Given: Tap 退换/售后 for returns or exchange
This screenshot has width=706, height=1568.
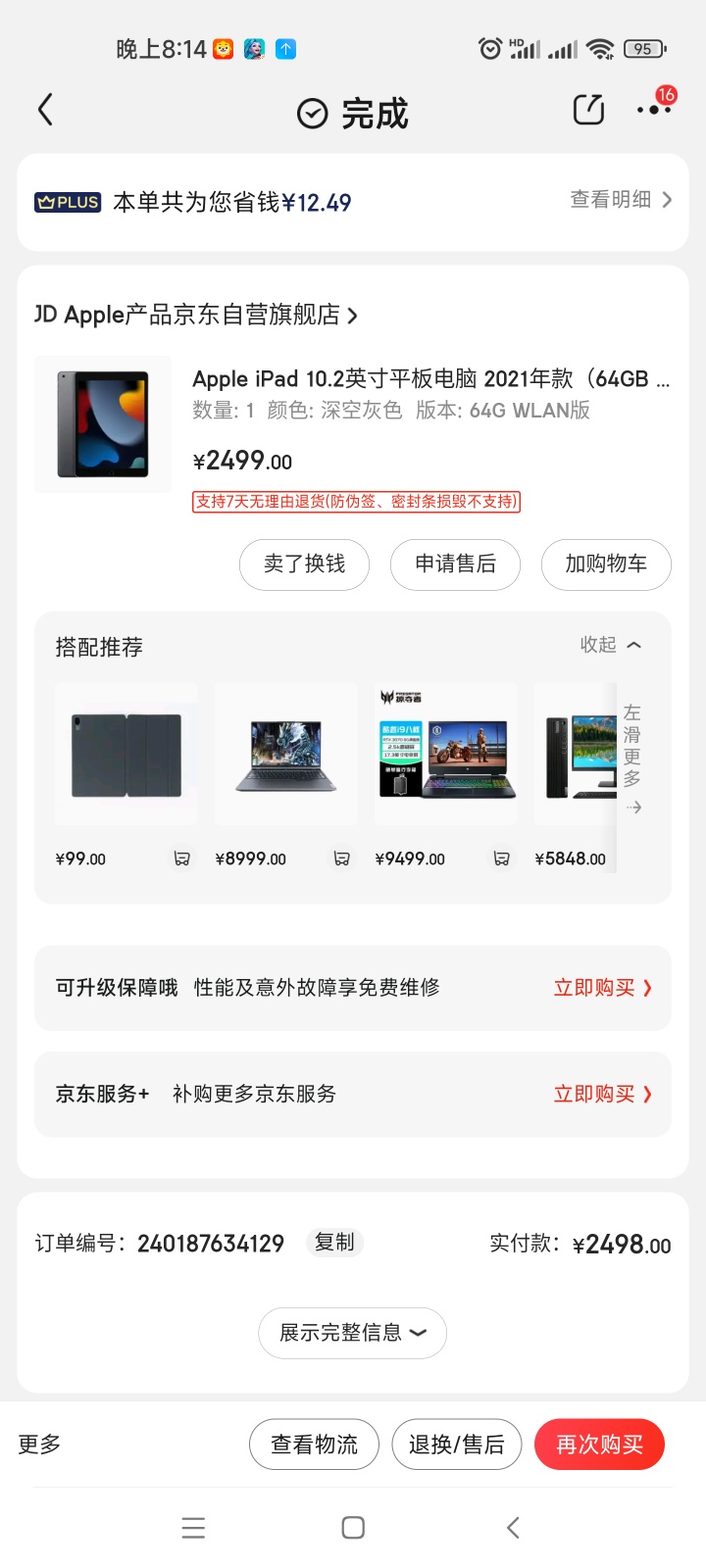Looking at the screenshot, I should pyautogui.click(x=456, y=1445).
